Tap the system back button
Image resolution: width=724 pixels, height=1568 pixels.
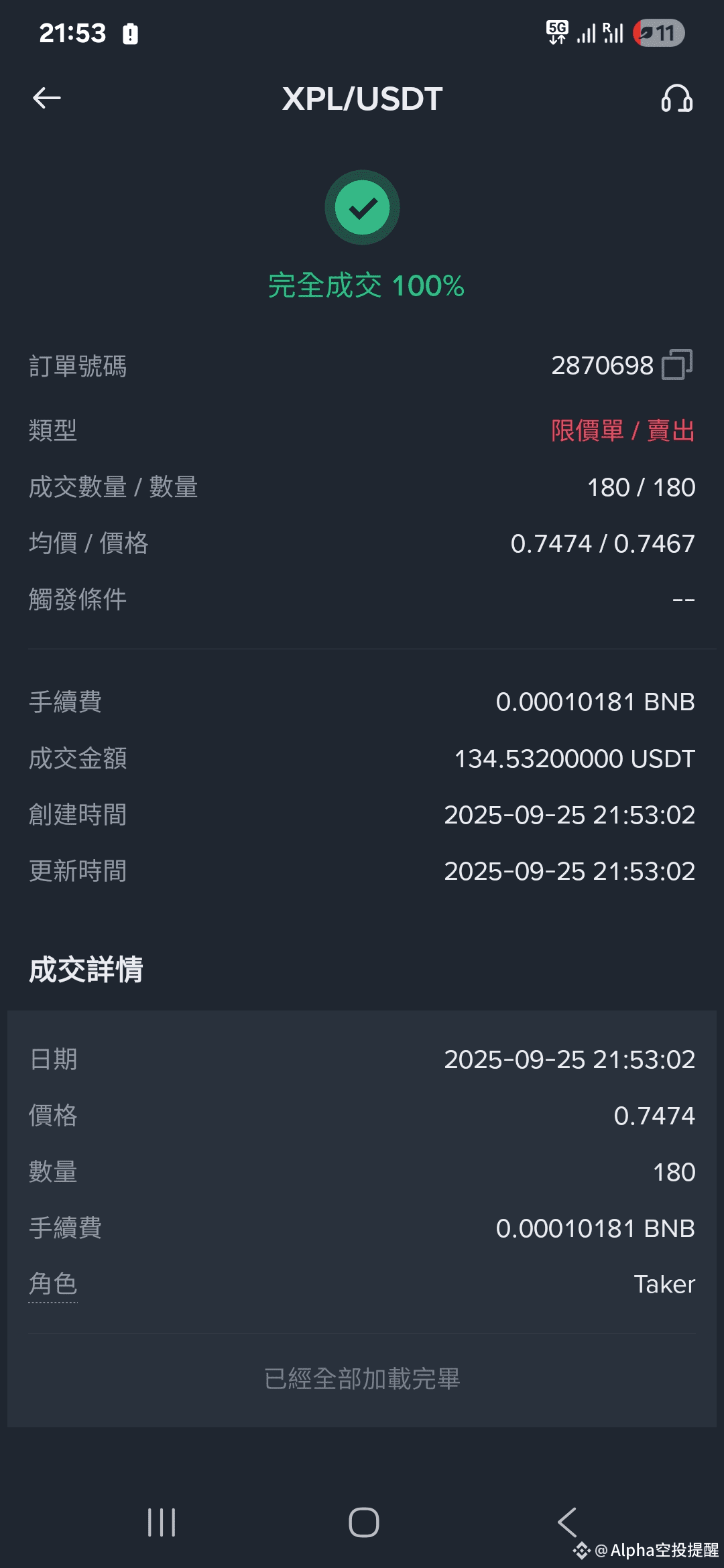pos(567,1522)
